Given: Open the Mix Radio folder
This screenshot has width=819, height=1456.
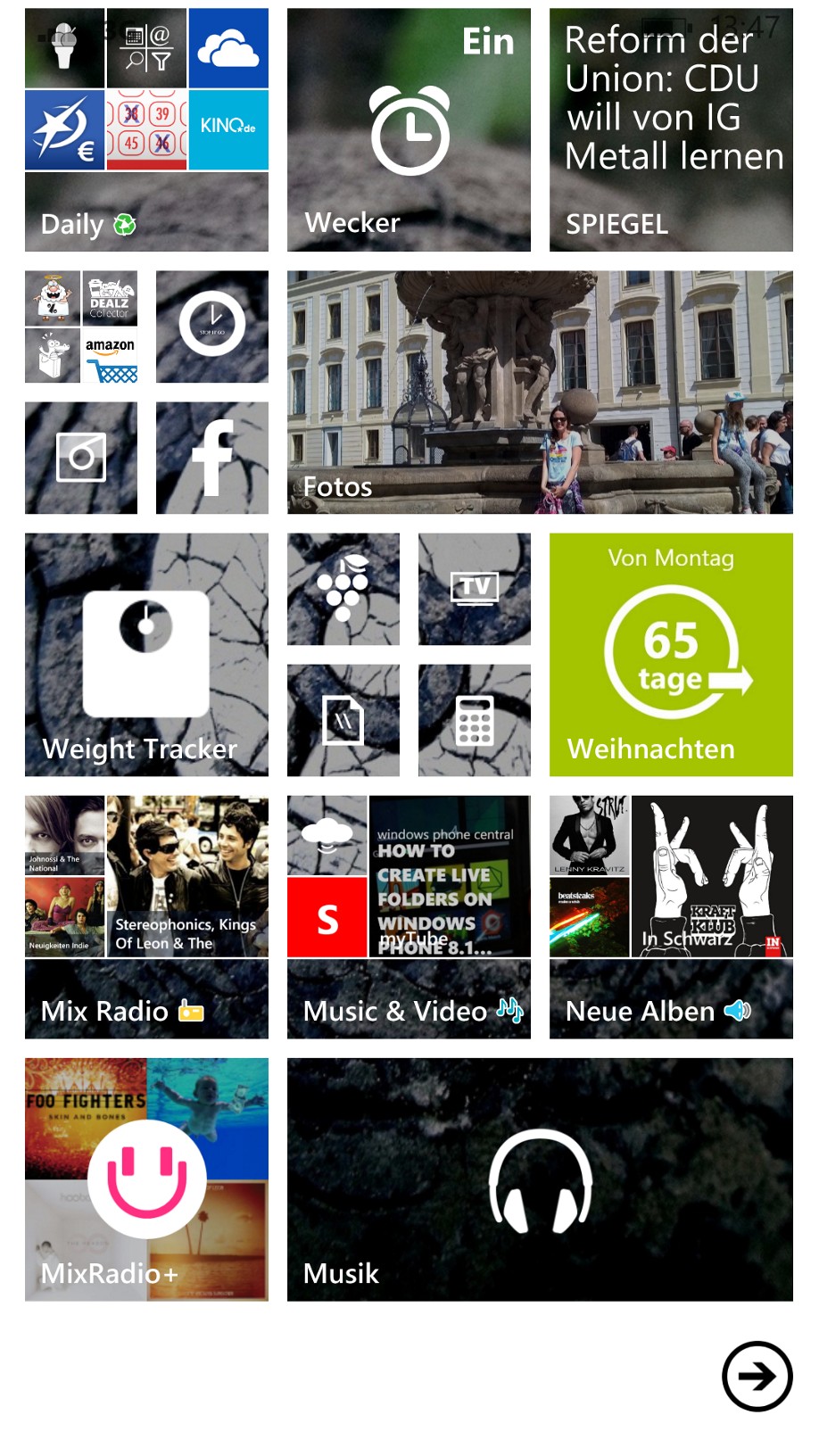Looking at the screenshot, I should pyautogui.click(x=146, y=916).
